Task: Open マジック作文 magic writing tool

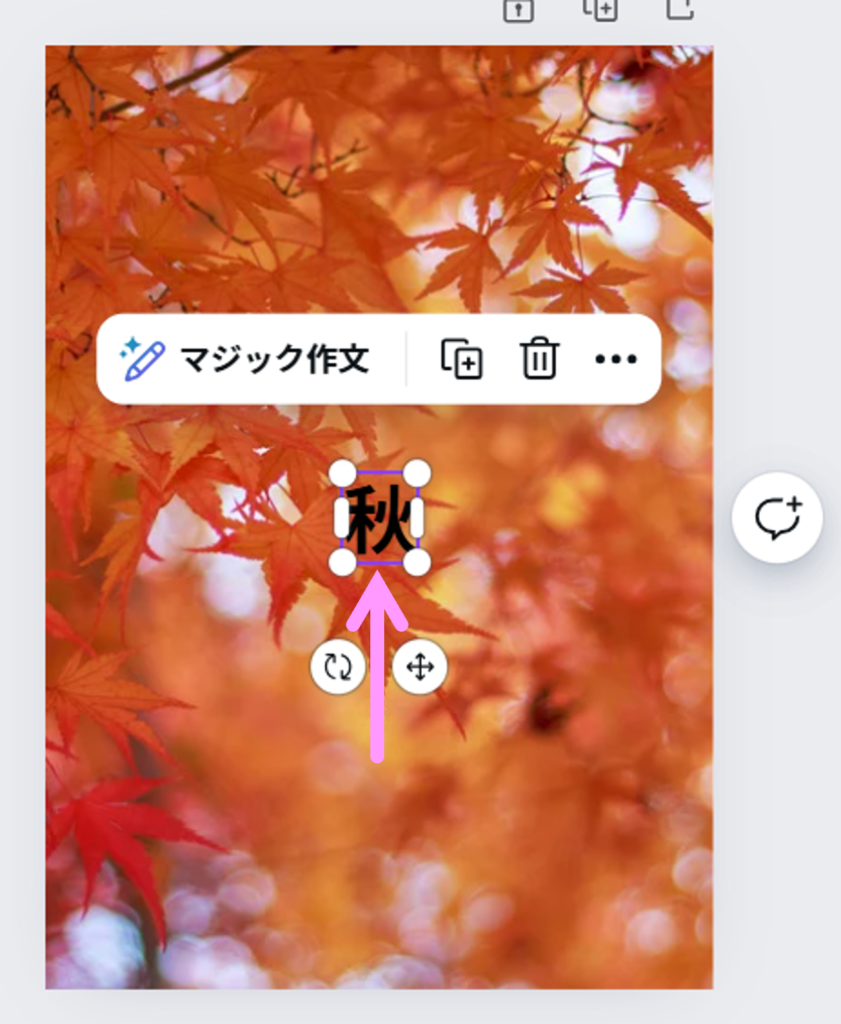Action: coord(246,358)
